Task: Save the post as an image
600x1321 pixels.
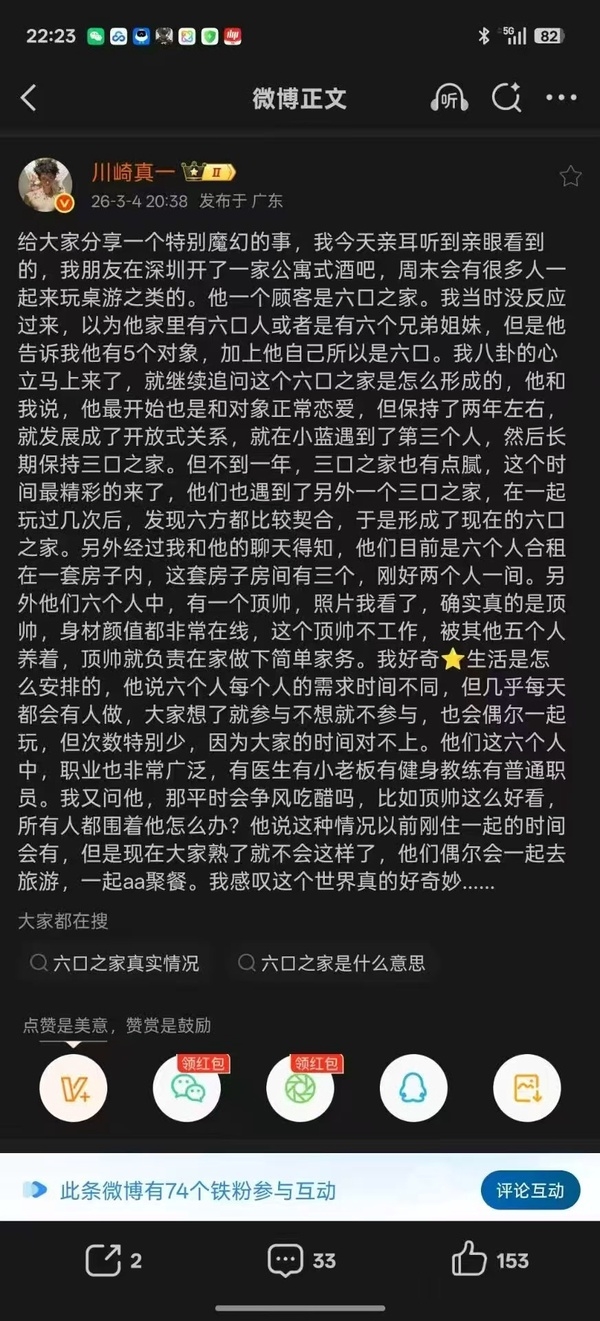Action: point(527,1087)
